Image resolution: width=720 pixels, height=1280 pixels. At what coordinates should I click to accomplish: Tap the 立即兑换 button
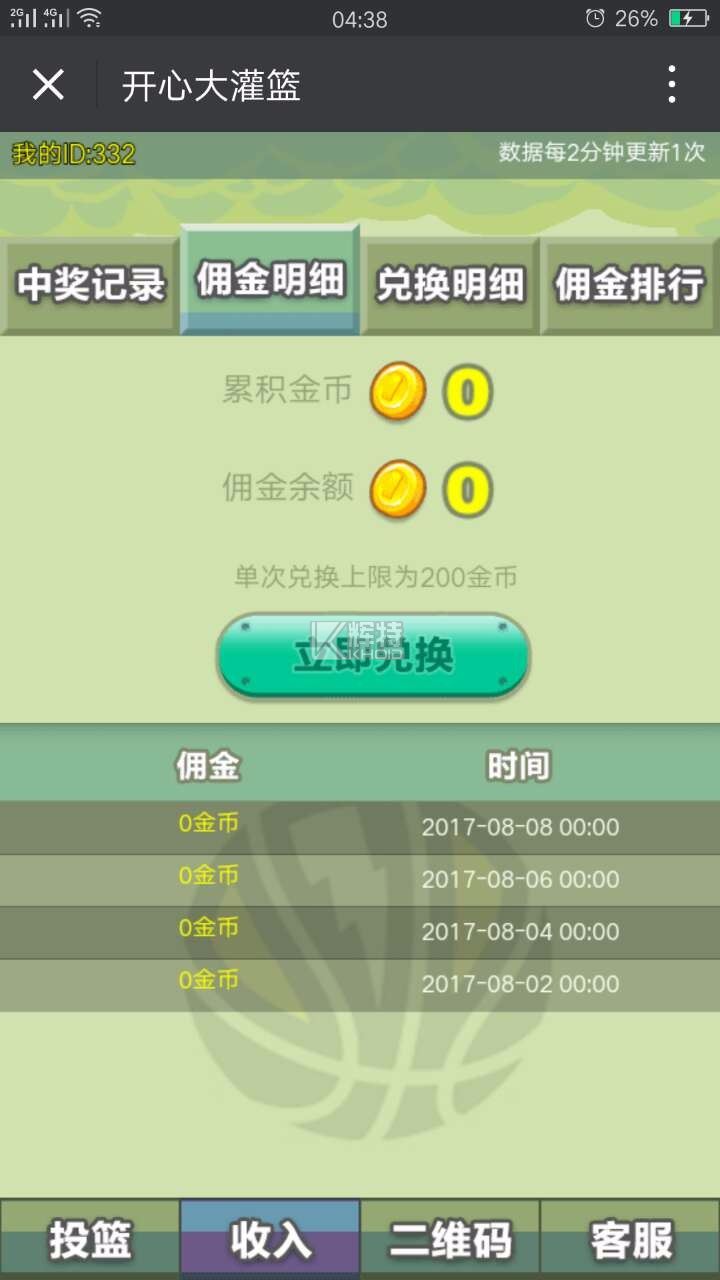(x=373, y=656)
